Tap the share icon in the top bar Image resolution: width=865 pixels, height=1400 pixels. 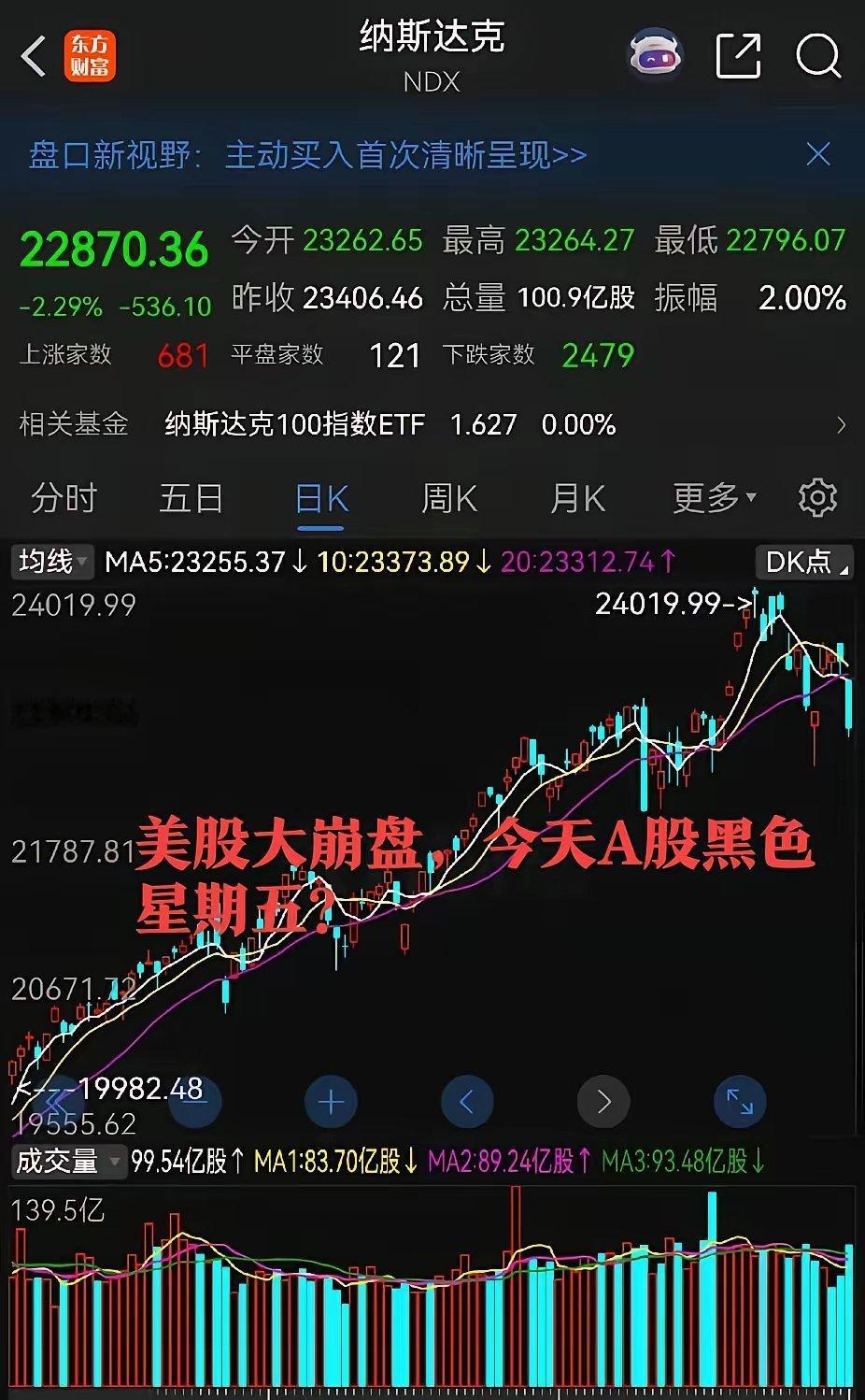pyautogui.click(x=738, y=54)
